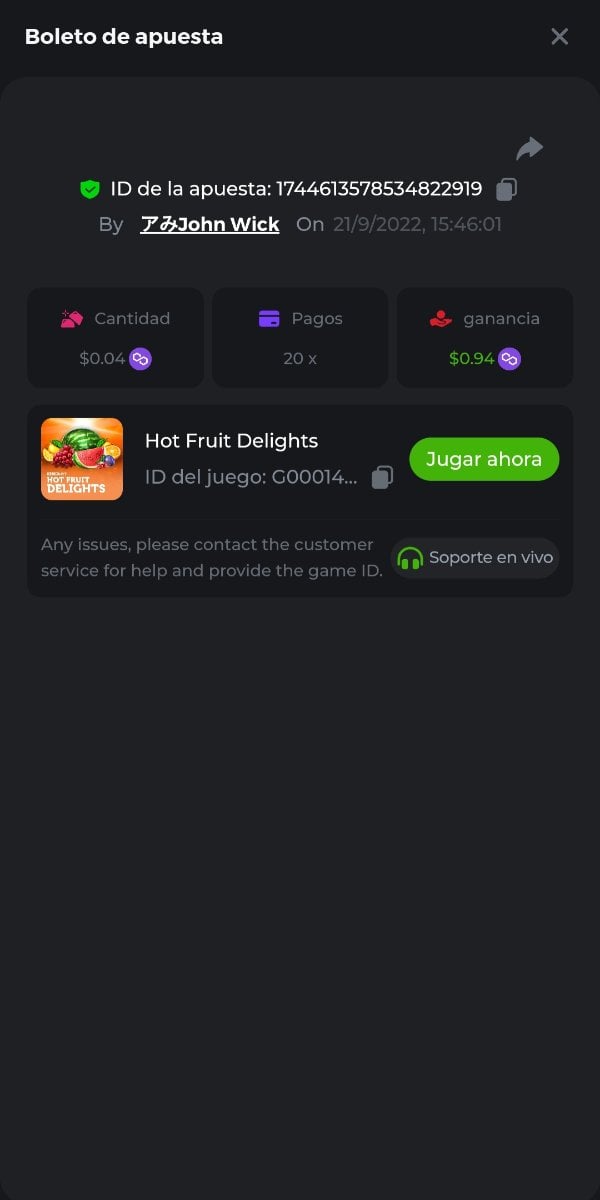Open John Wick's profile link

point(210,224)
